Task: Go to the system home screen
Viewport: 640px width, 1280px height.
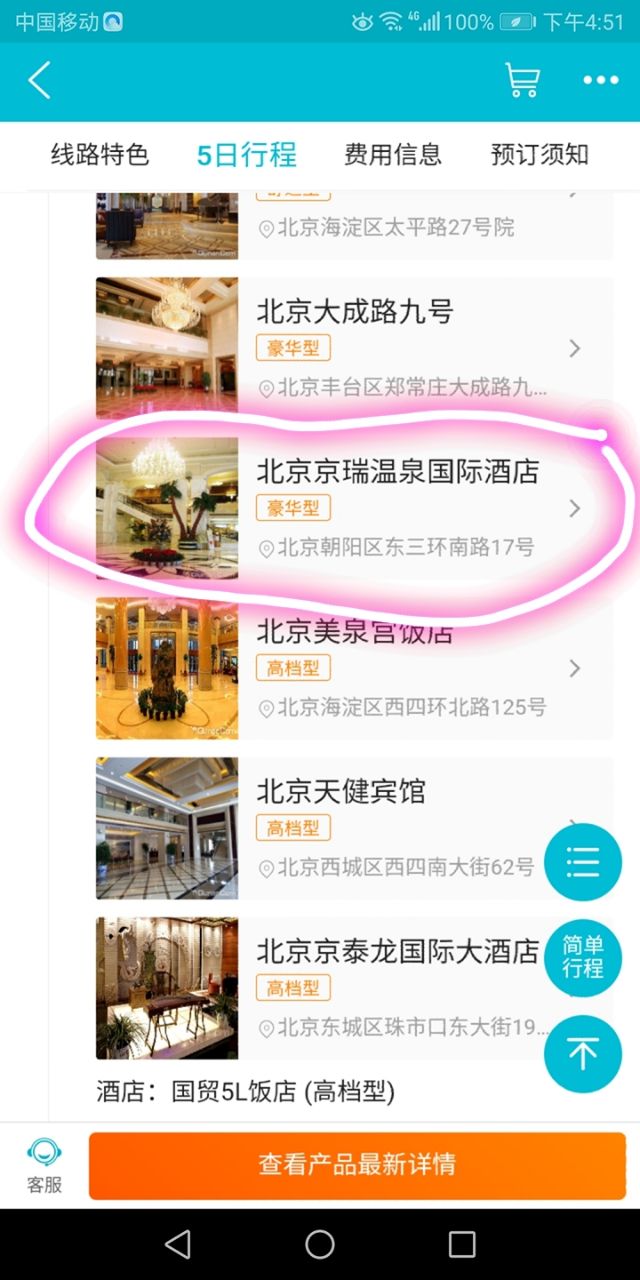Action: (320, 1244)
